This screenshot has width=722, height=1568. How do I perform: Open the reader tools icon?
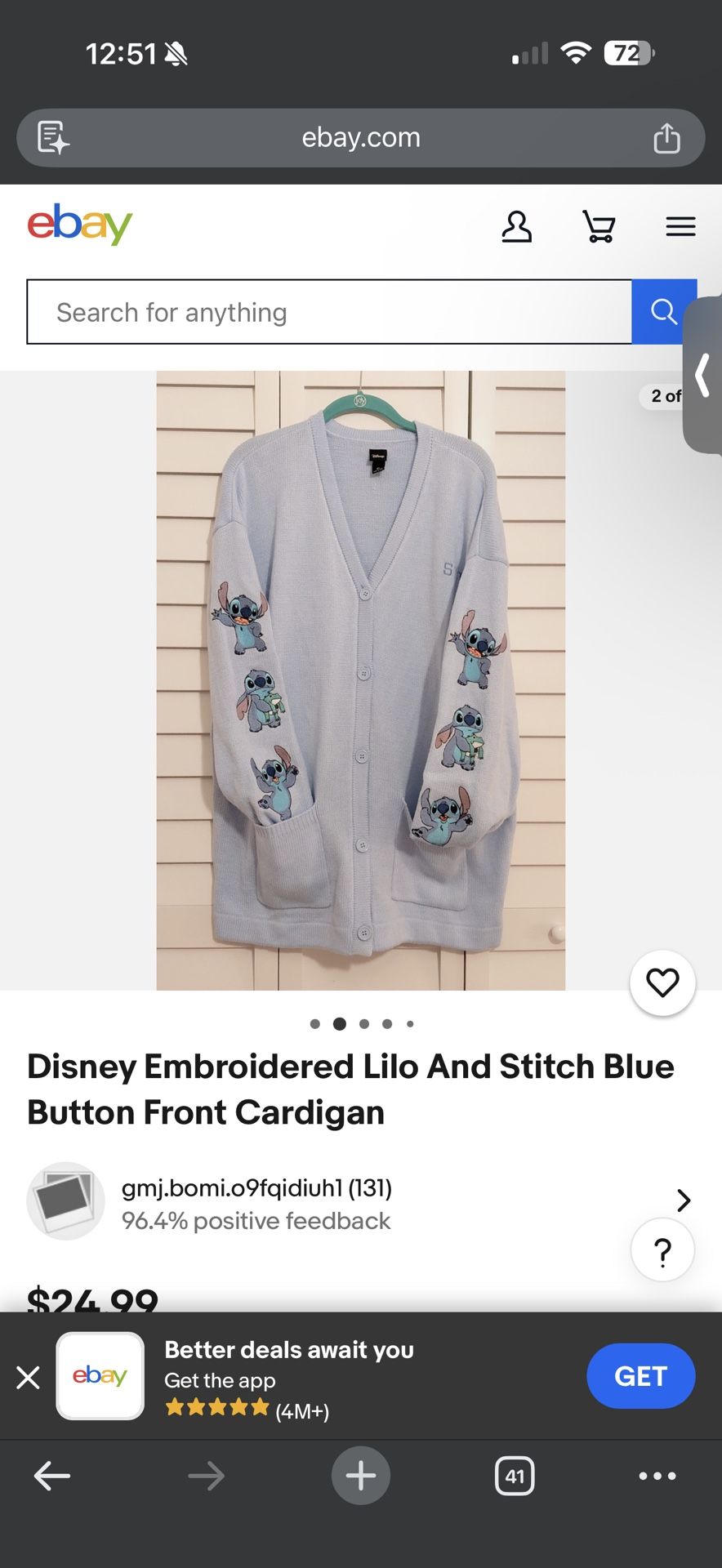[53, 138]
